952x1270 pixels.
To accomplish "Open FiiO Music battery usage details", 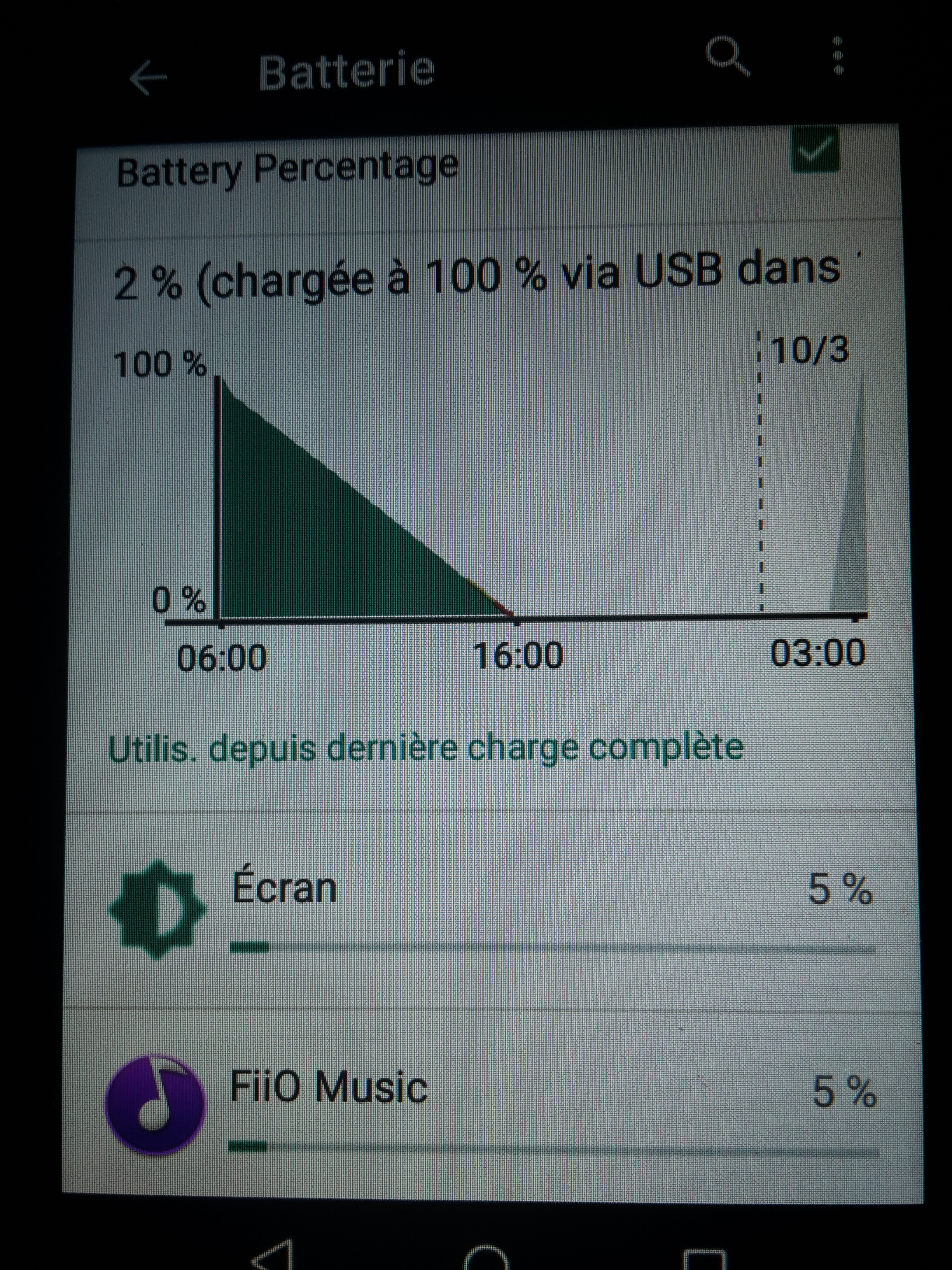I will (488, 1105).
